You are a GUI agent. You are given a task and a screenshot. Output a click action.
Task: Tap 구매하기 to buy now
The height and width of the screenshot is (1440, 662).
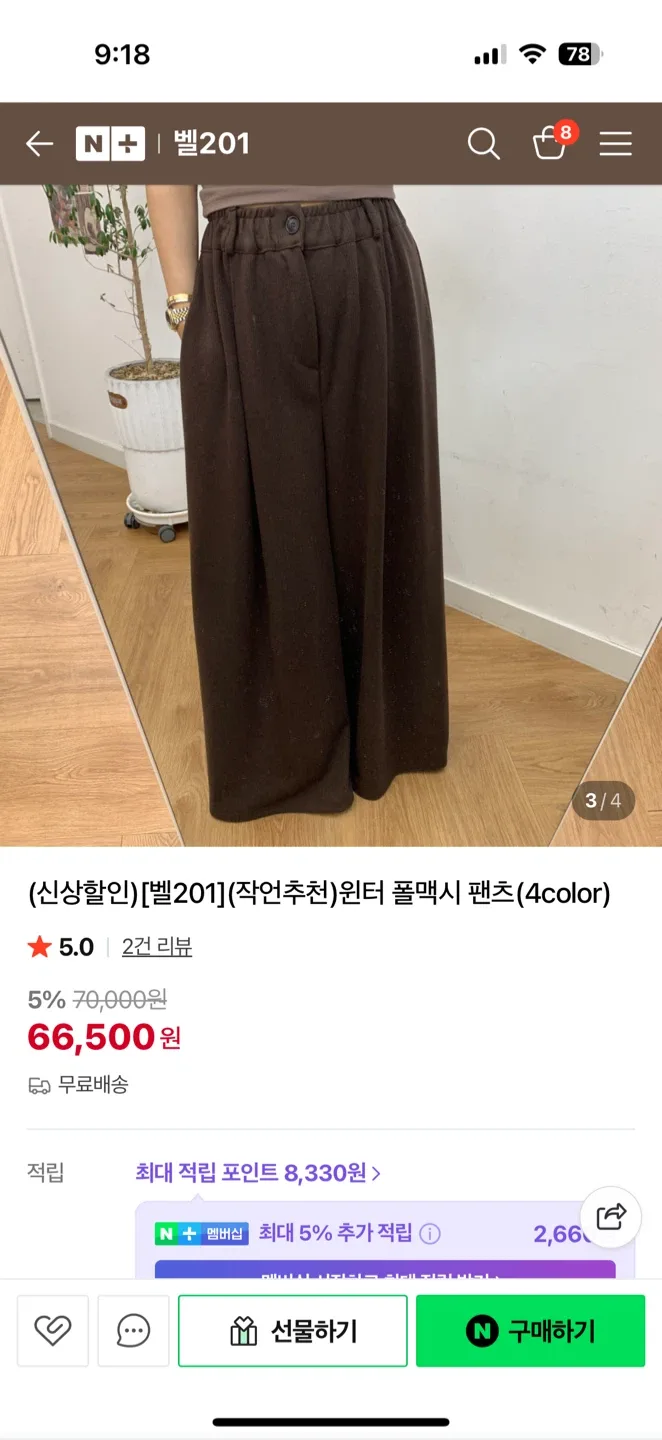tap(530, 1330)
